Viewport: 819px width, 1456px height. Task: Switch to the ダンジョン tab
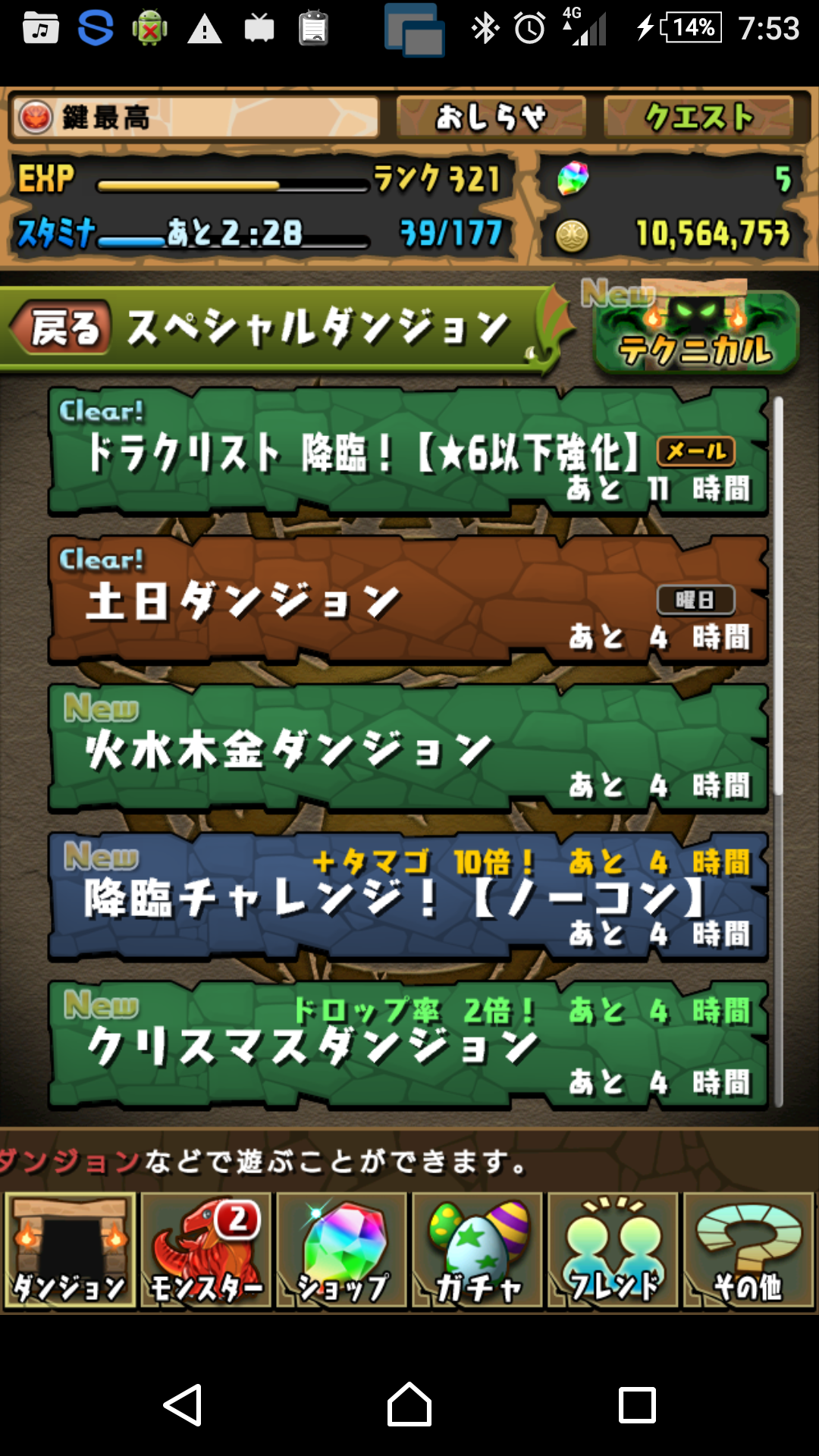point(70,1251)
